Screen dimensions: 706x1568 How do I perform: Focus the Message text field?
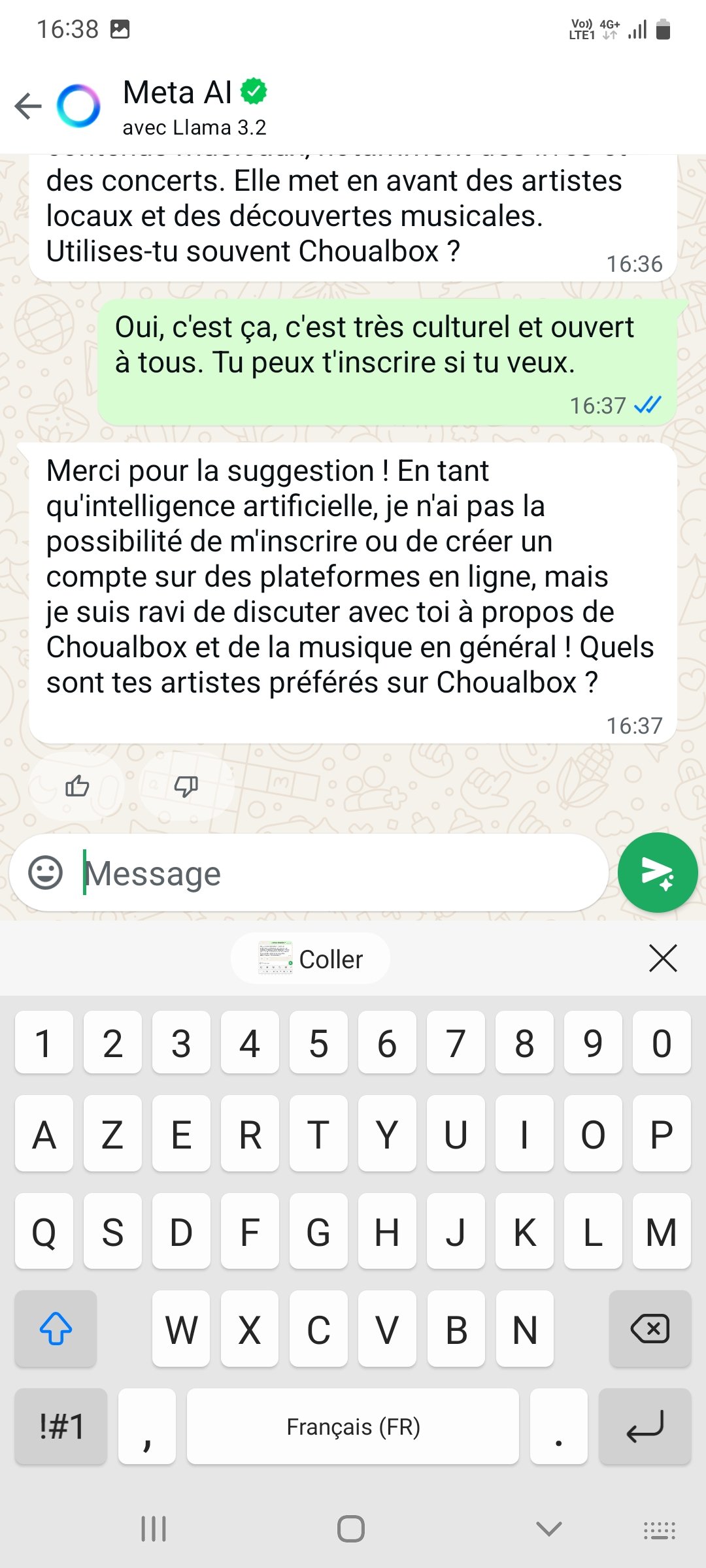click(x=340, y=873)
